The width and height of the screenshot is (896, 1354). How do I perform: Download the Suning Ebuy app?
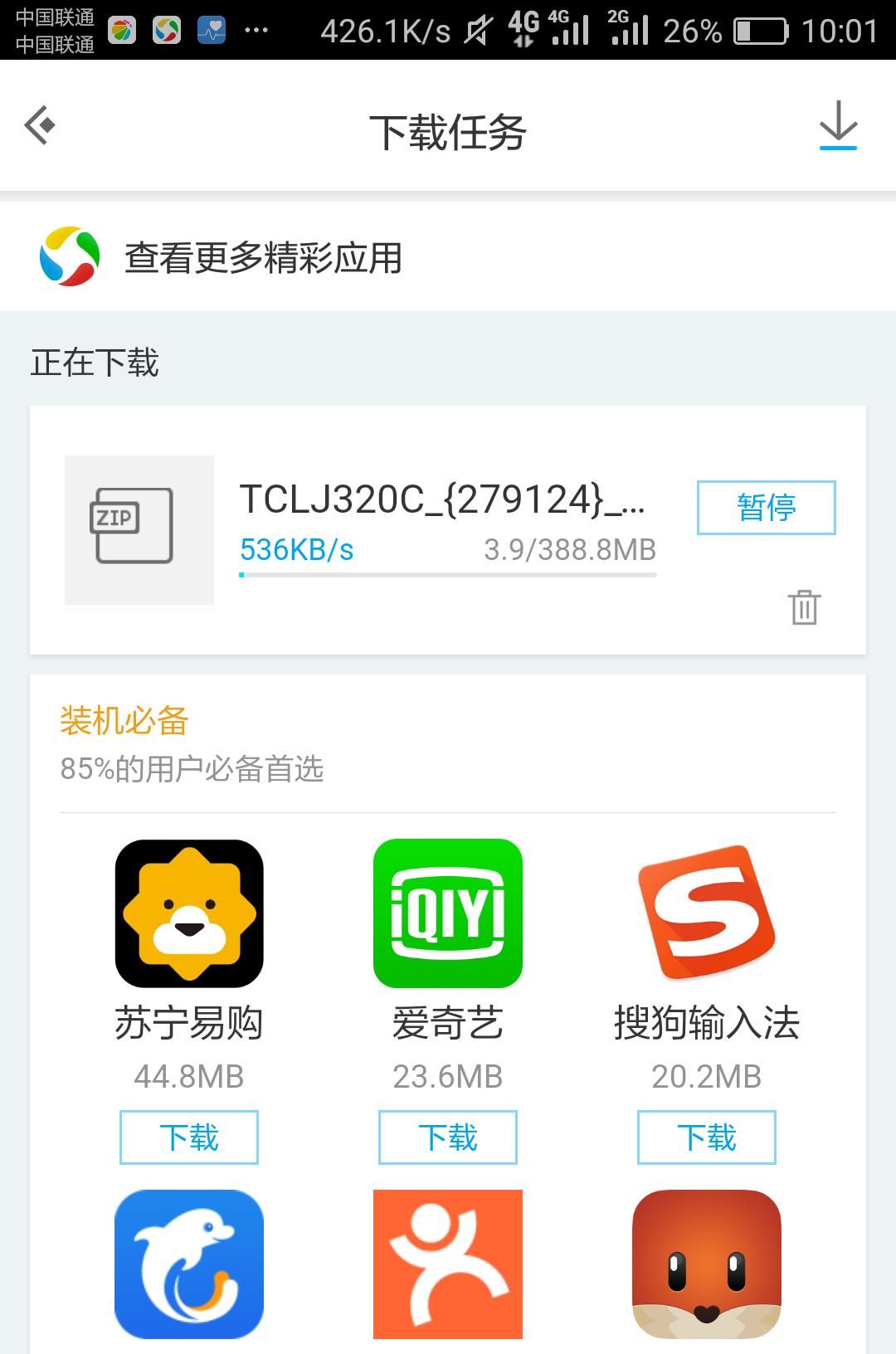(x=189, y=1137)
